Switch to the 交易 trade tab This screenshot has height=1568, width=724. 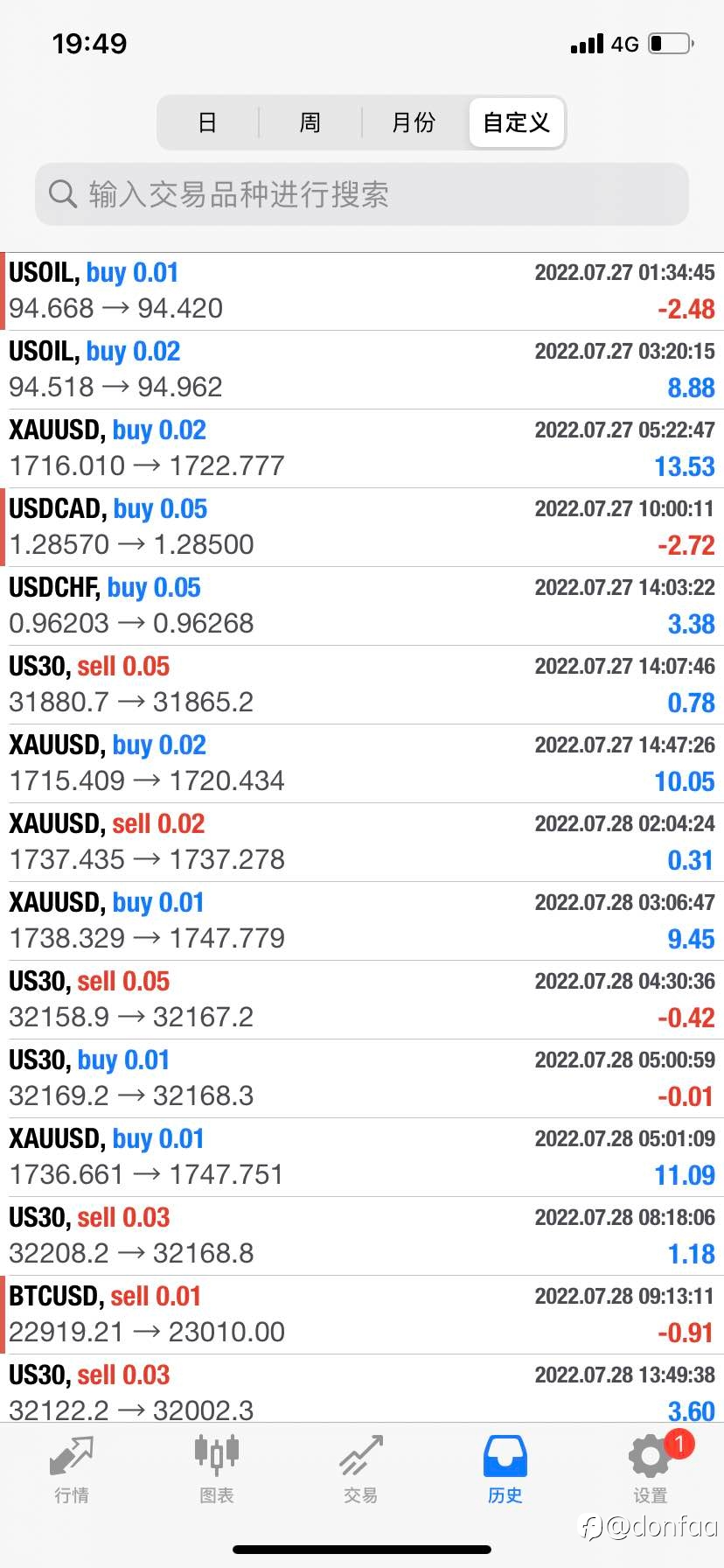(x=361, y=1469)
